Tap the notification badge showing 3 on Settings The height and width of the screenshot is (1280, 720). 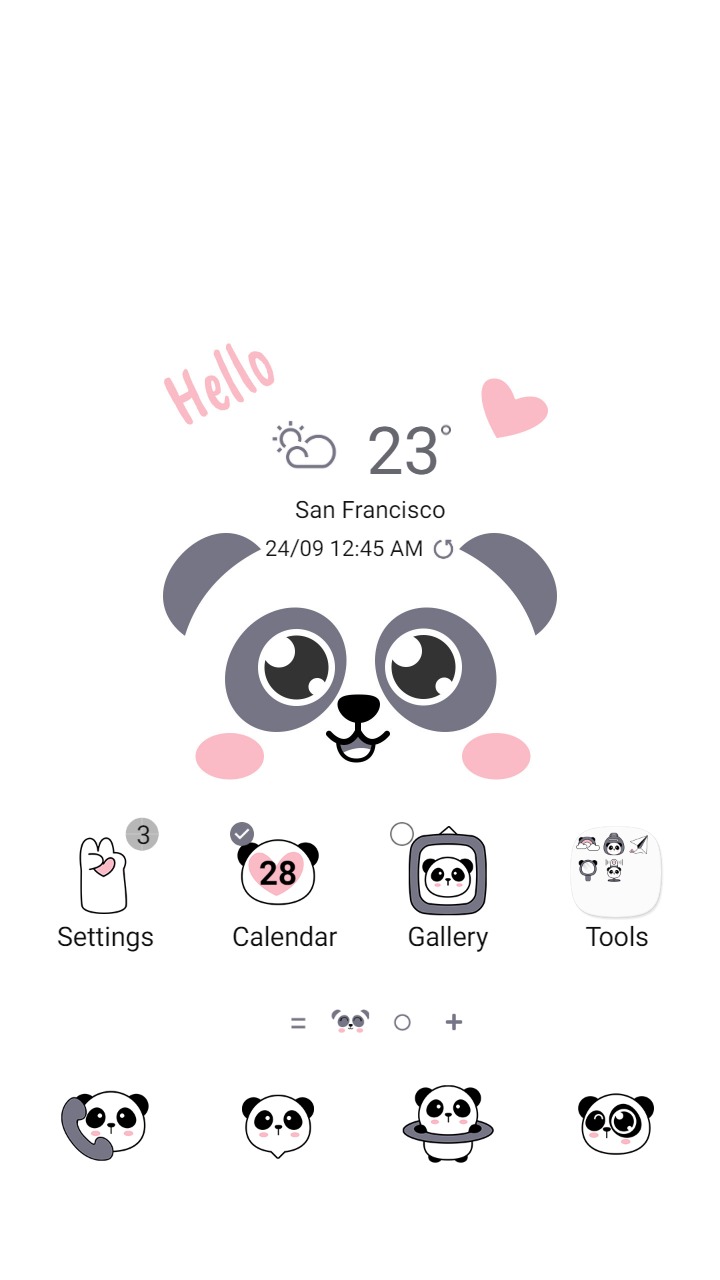142,834
